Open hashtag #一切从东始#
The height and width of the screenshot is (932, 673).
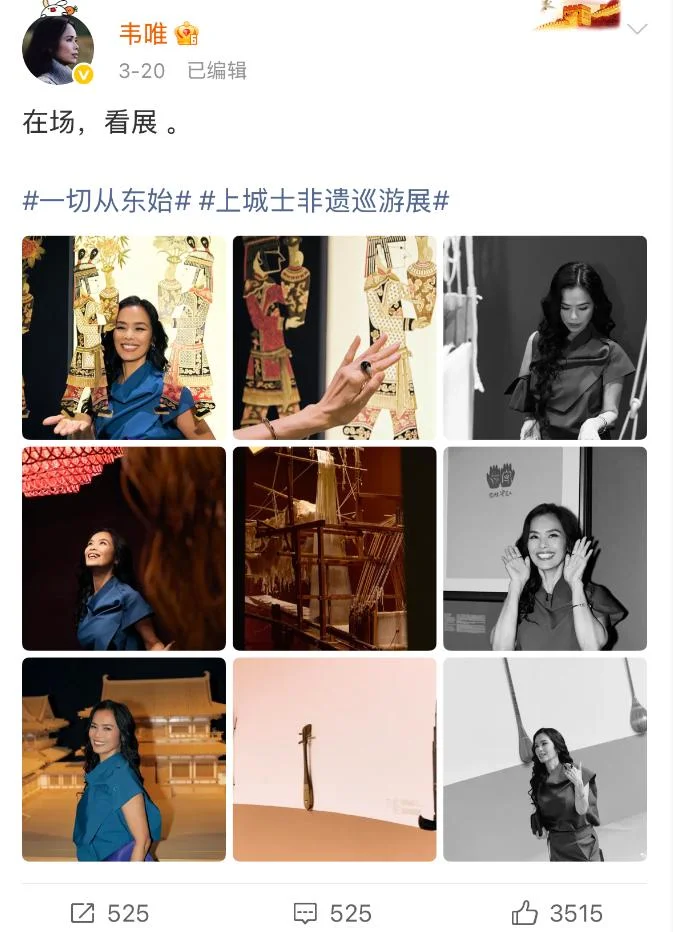106,201
